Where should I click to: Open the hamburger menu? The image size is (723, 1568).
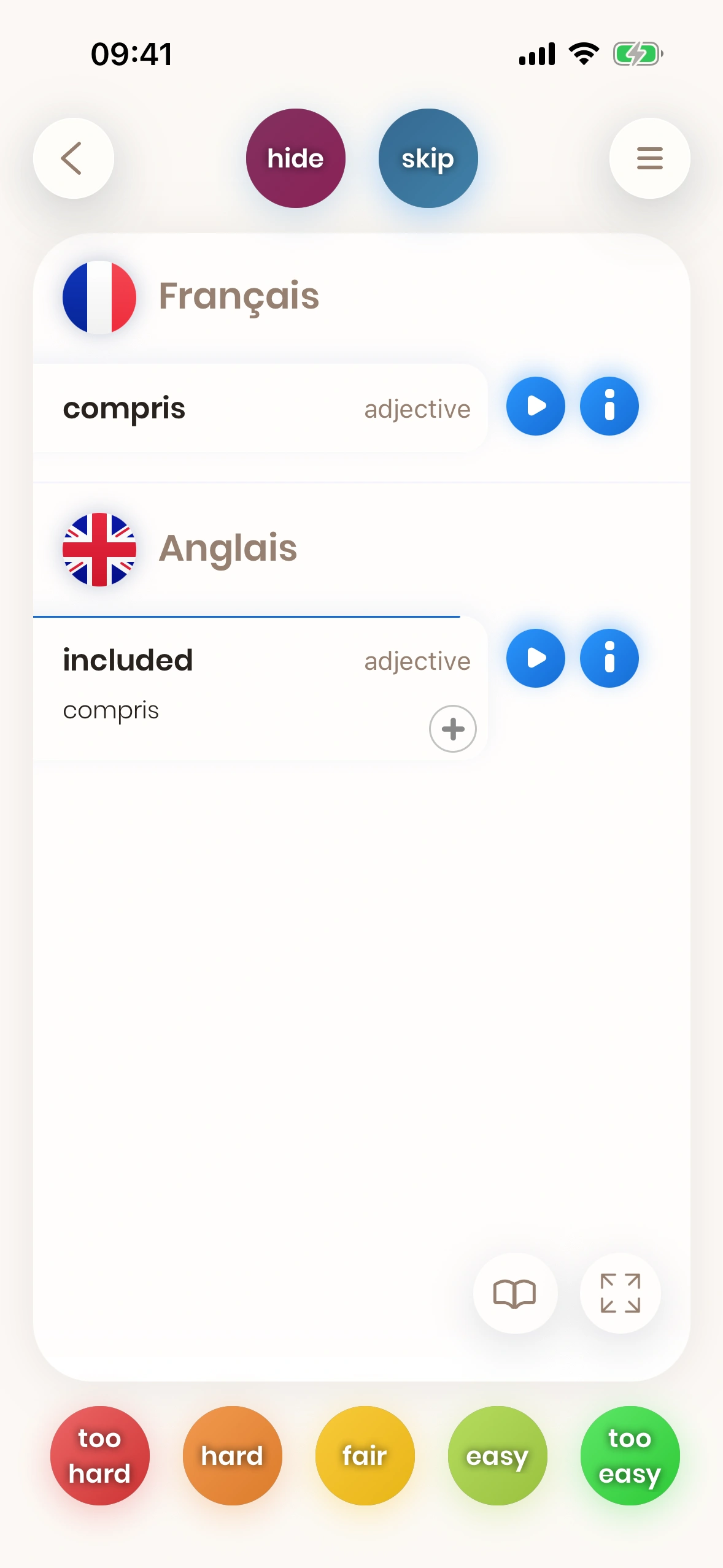[649, 158]
